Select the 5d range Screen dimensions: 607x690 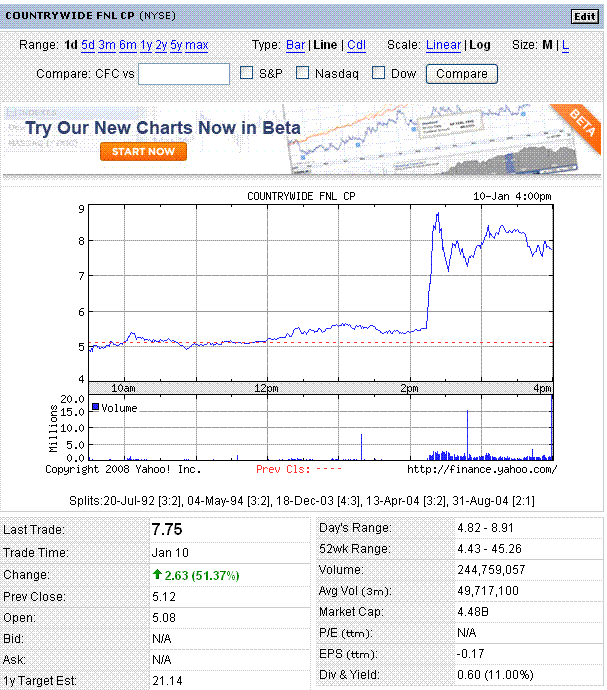[x=88, y=45]
